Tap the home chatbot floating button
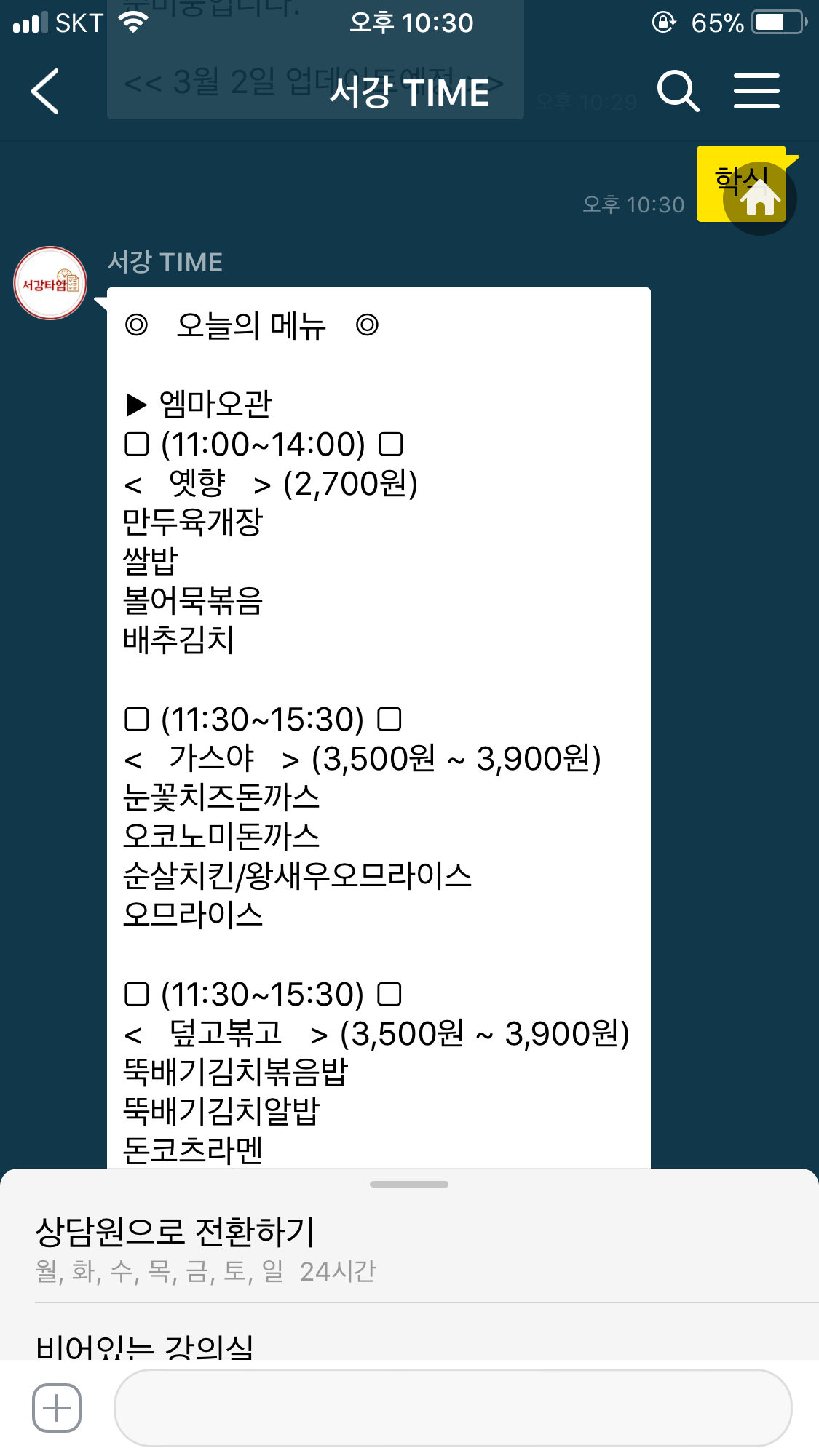819x1456 pixels. pyautogui.click(x=759, y=198)
